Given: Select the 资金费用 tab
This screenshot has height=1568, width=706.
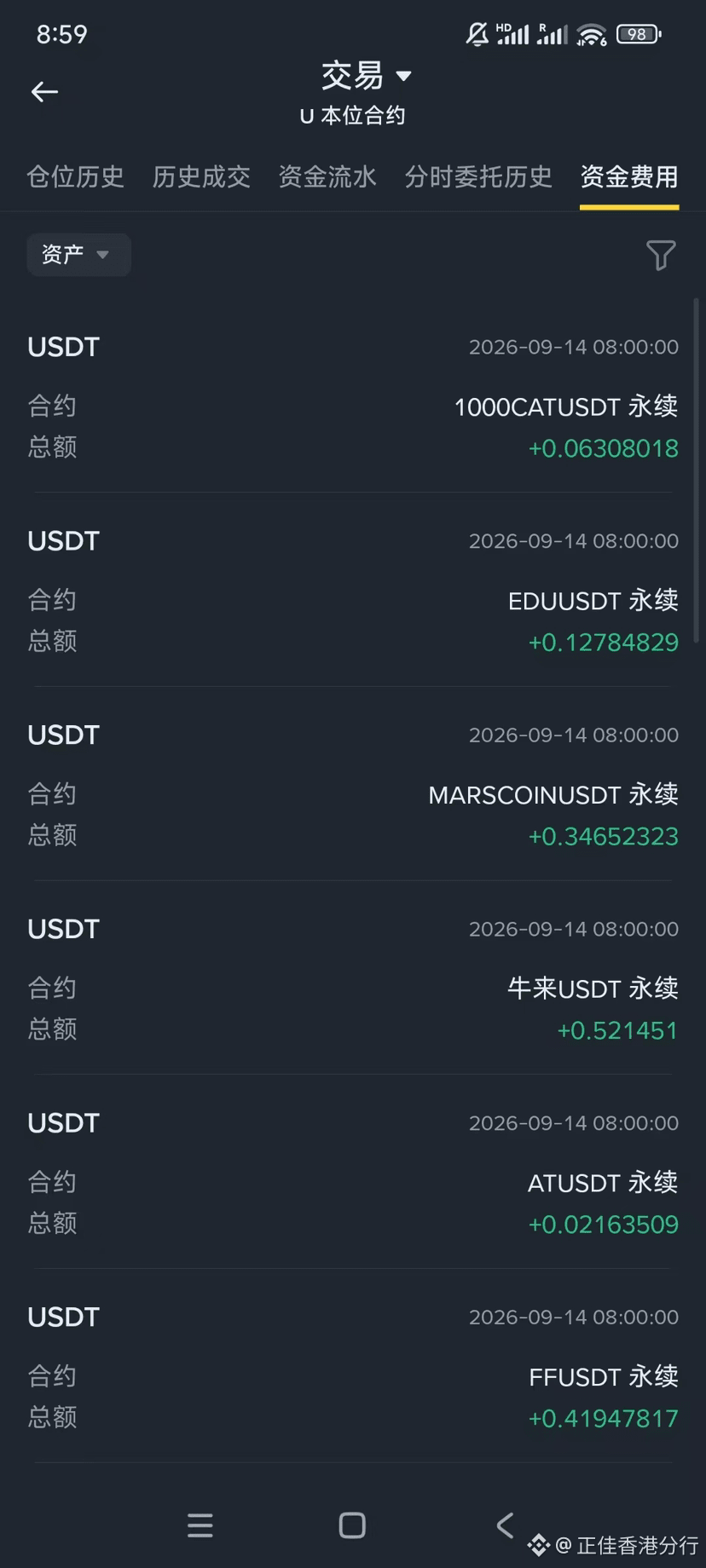Looking at the screenshot, I should pos(629,176).
